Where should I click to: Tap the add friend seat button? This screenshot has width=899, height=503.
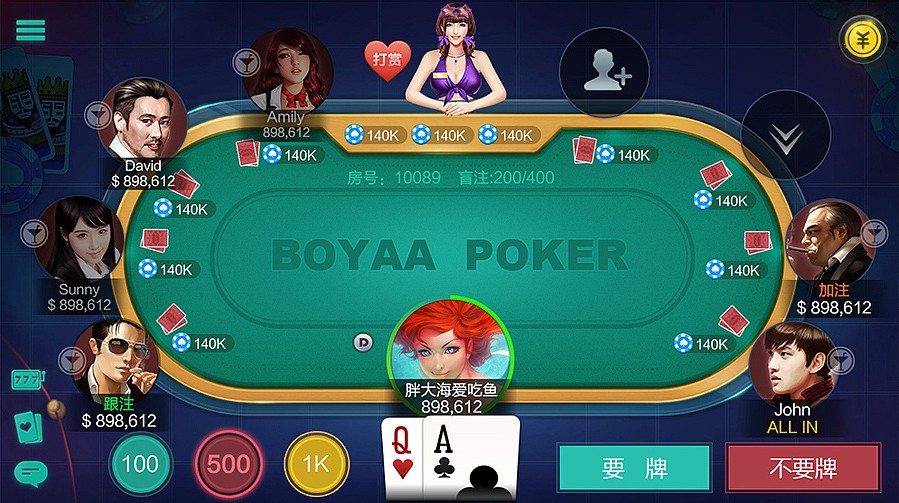pos(604,73)
